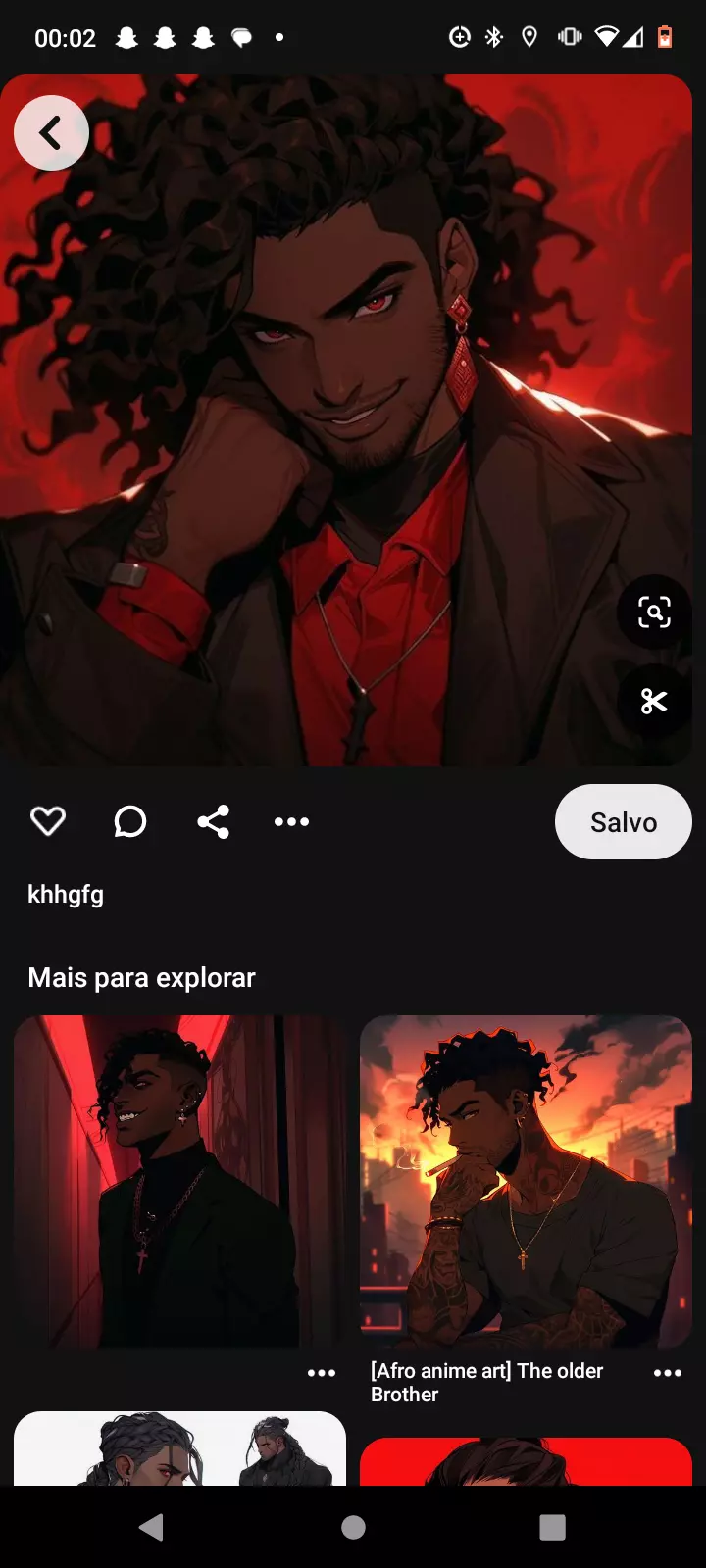Open the partially visible red background pin
Image resolution: width=706 pixels, height=1568 pixels.
tap(526, 1460)
